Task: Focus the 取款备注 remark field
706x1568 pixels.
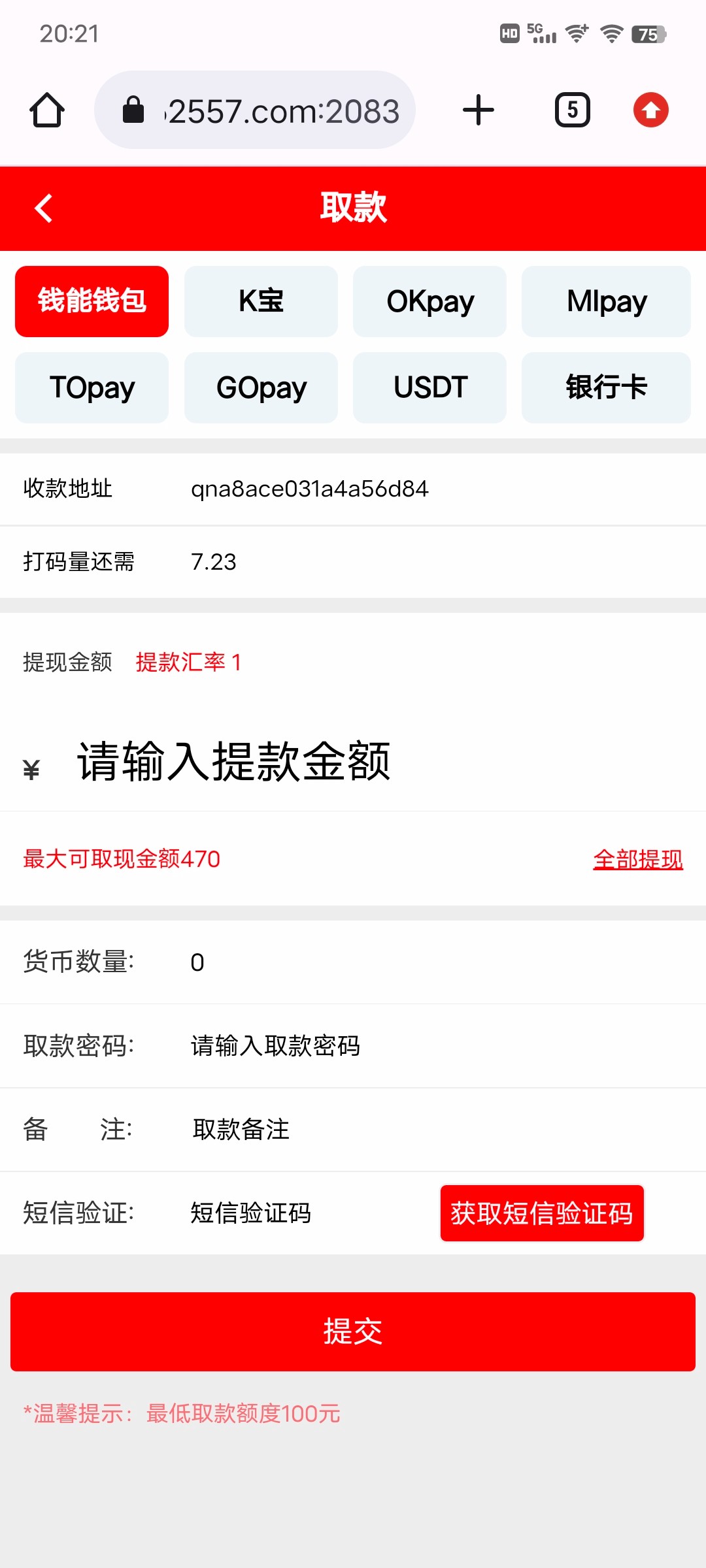Action: click(x=392, y=1130)
